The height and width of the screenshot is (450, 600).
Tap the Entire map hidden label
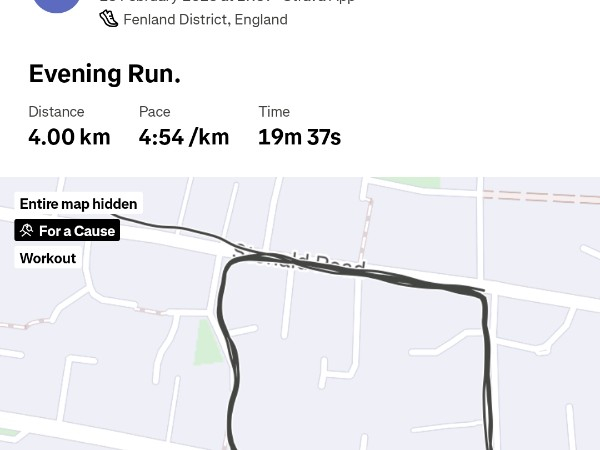click(x=78, y=204)
